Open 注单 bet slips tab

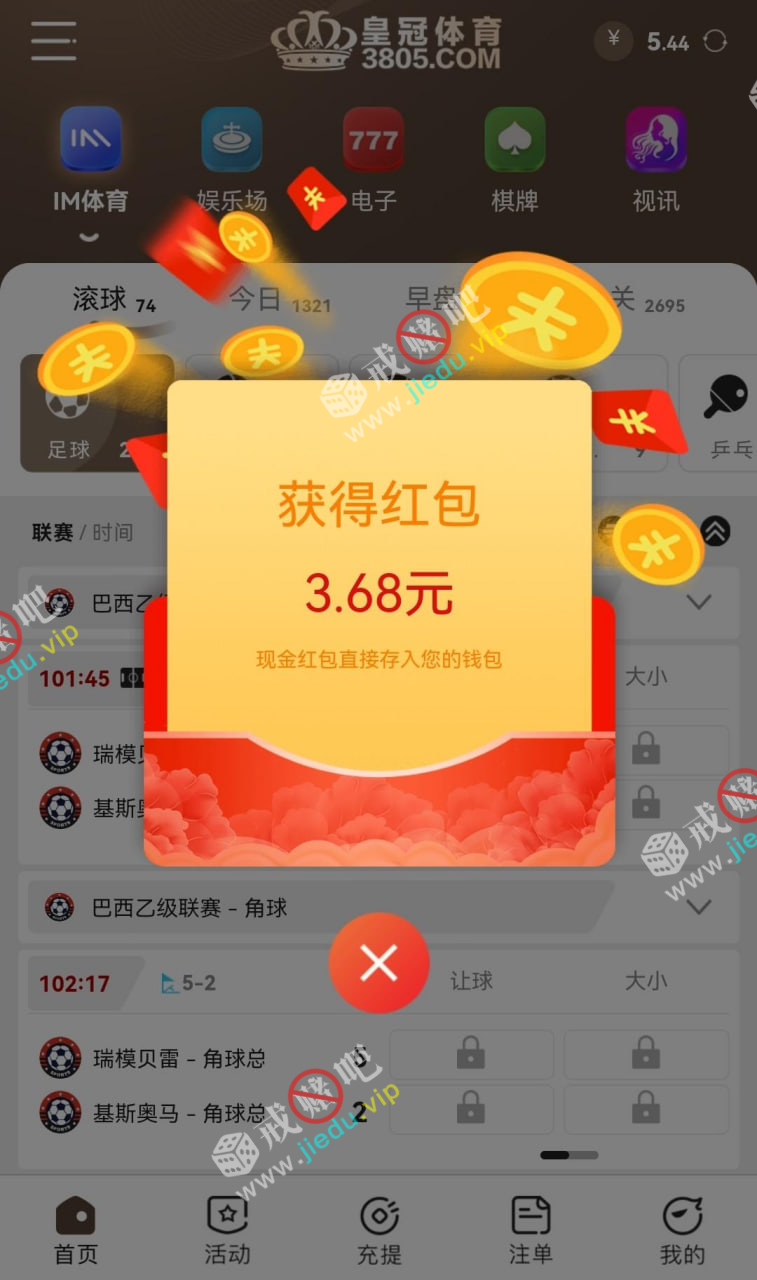(x=530, y=1231)
